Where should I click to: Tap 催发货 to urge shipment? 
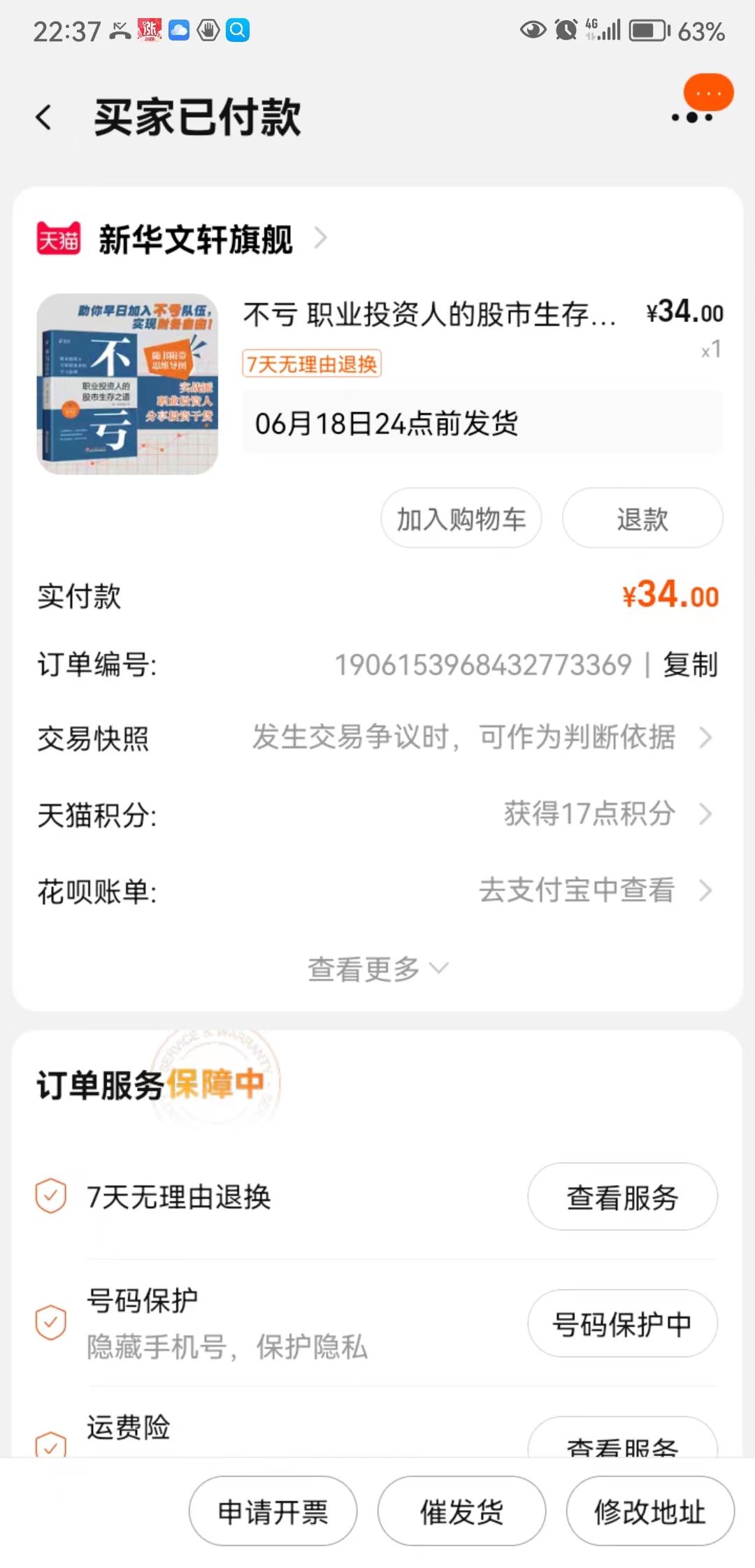(x=461, y=1512)
